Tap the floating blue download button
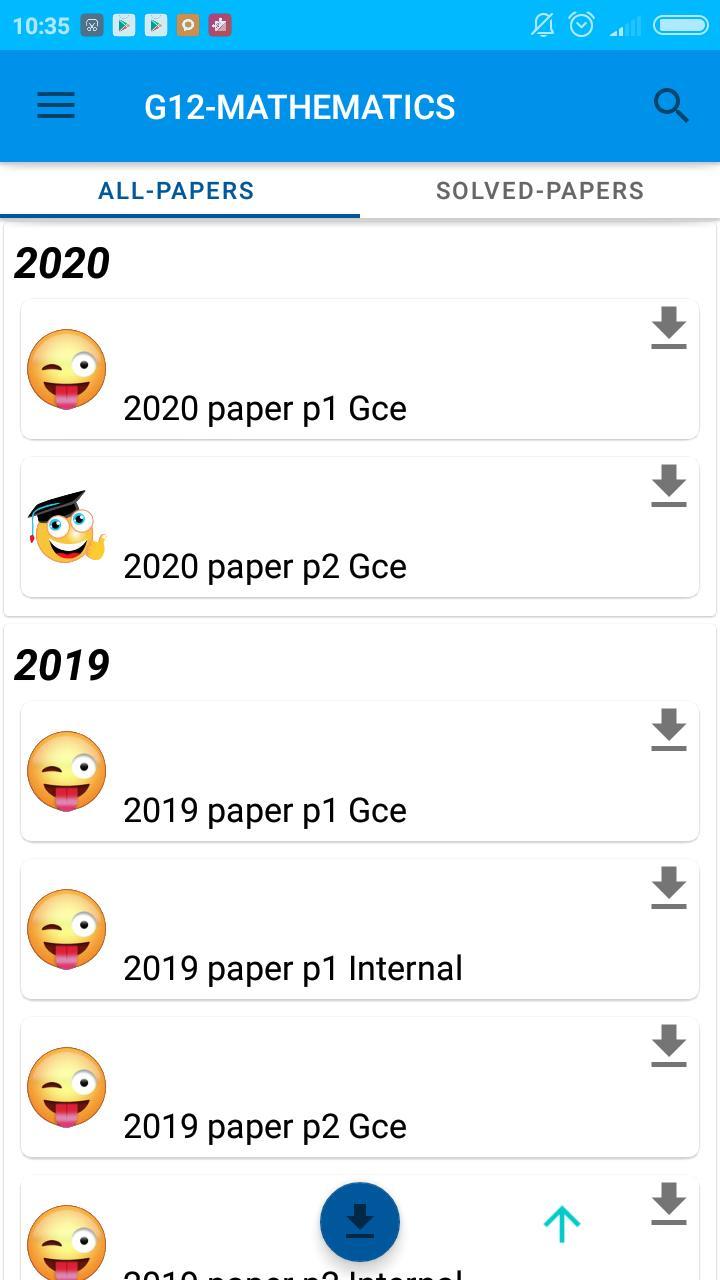Screen dimensions: 720x1280 click(x=360, y=1221)
